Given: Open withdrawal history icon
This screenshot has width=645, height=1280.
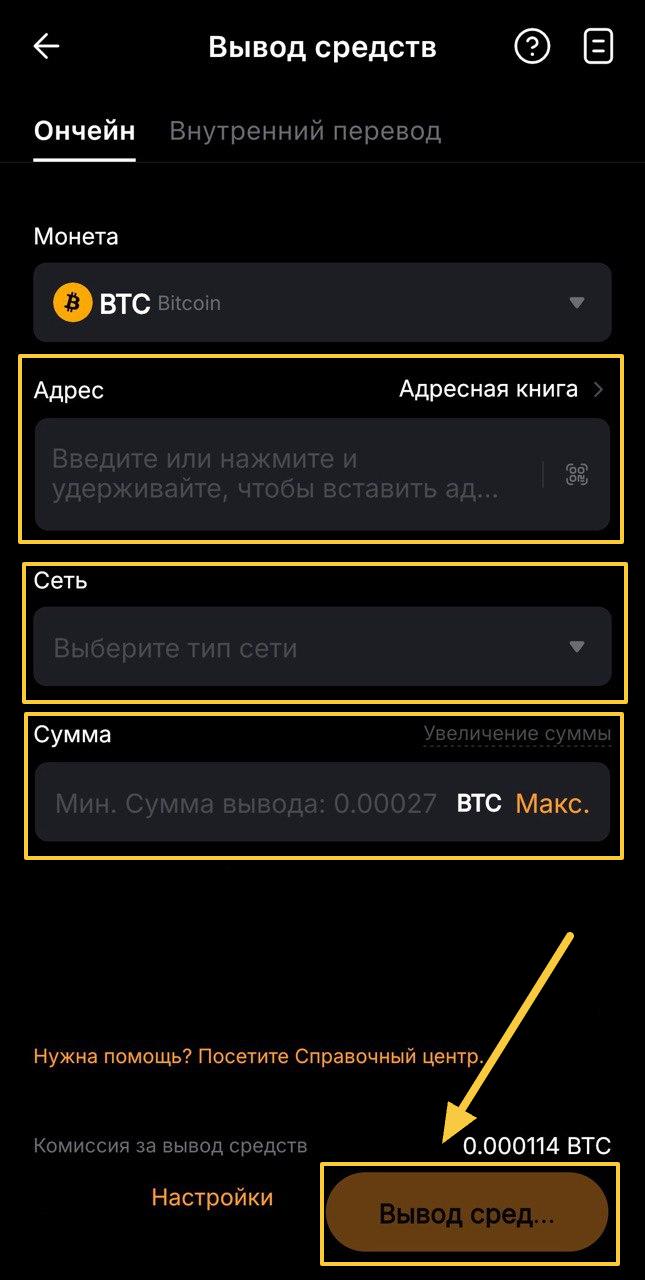Looking at the screenshot, I should tap(598, 46).
